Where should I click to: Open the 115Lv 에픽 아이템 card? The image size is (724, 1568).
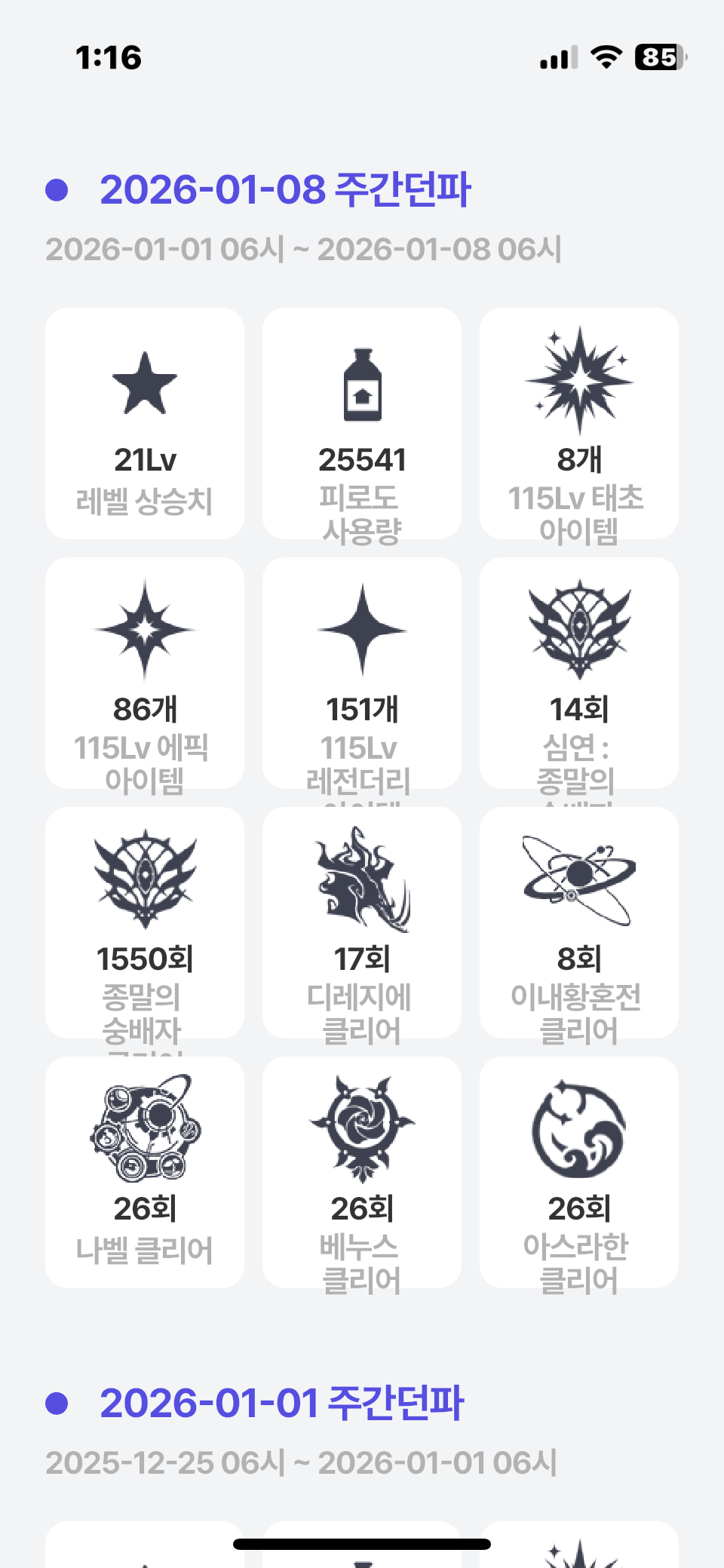coord(145,673)
